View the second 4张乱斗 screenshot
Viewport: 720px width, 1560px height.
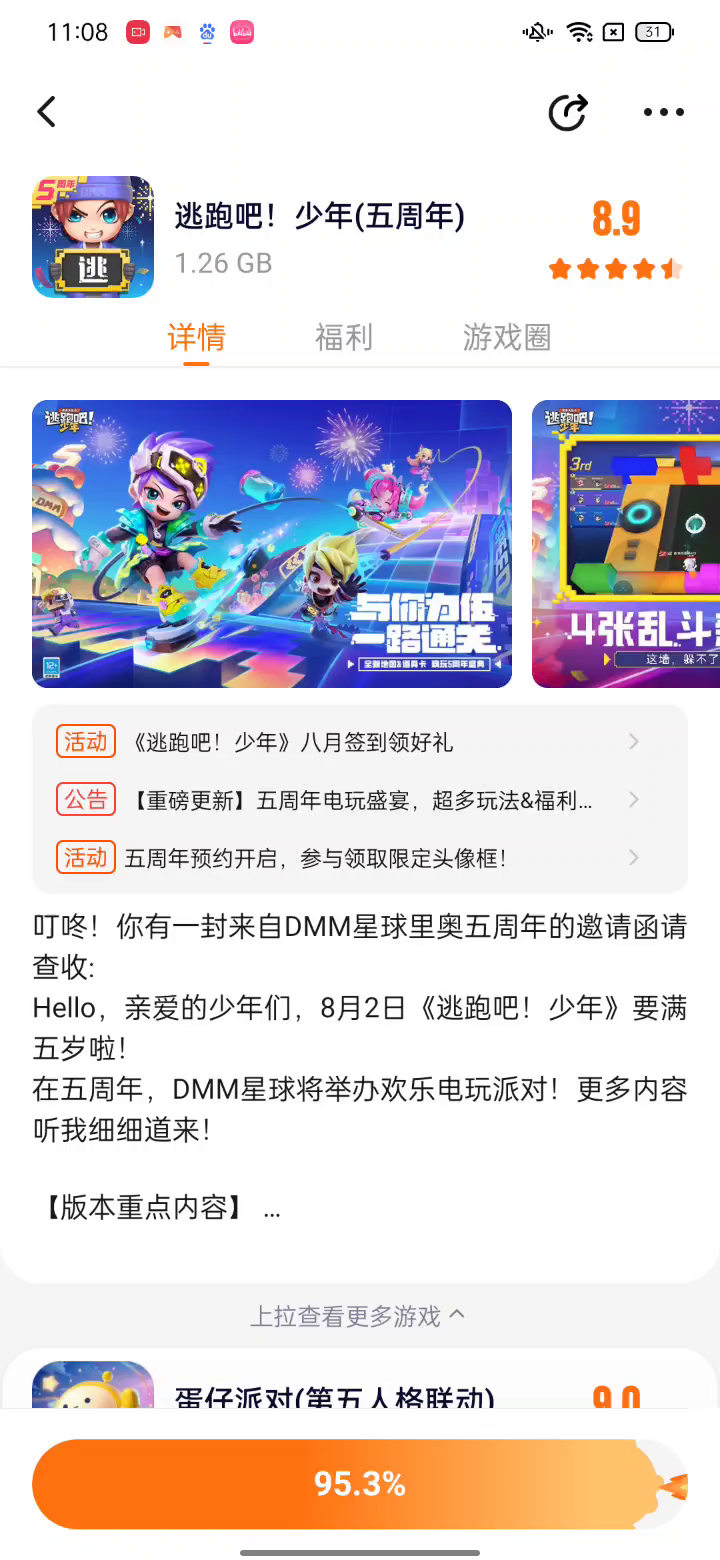[x=626, y=543]
